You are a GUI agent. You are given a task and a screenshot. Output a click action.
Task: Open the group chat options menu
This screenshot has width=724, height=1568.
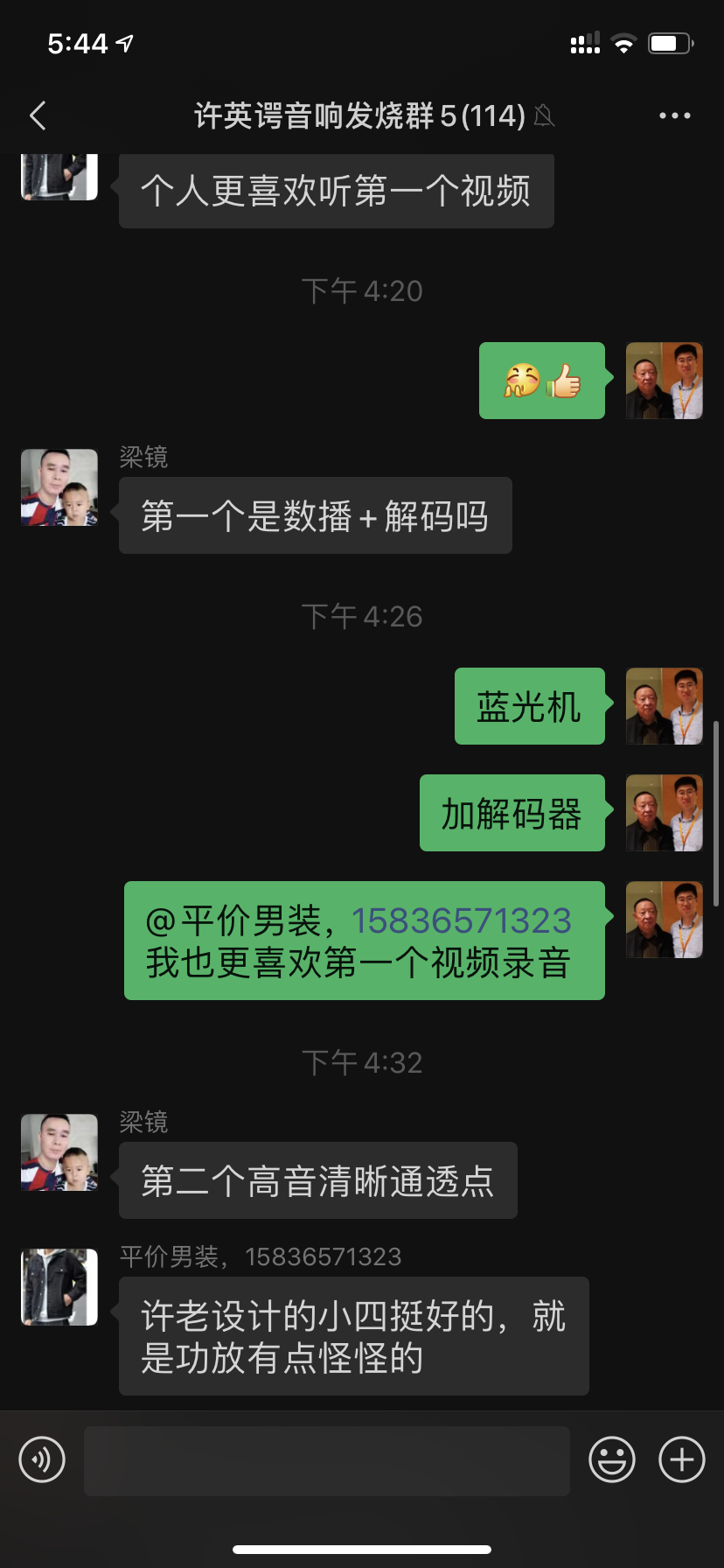674,115
